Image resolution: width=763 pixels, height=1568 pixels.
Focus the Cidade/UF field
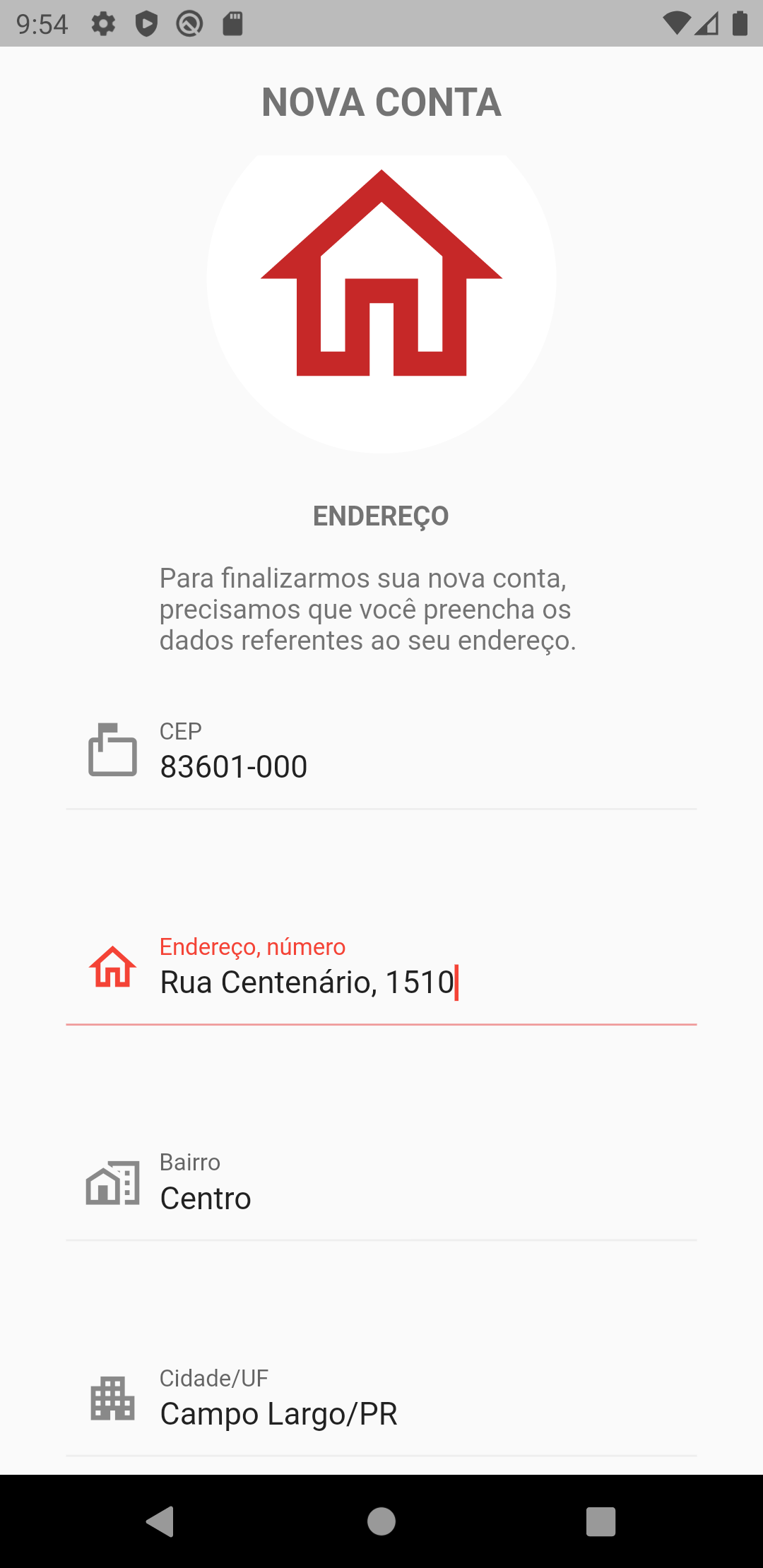point(381,1398)
